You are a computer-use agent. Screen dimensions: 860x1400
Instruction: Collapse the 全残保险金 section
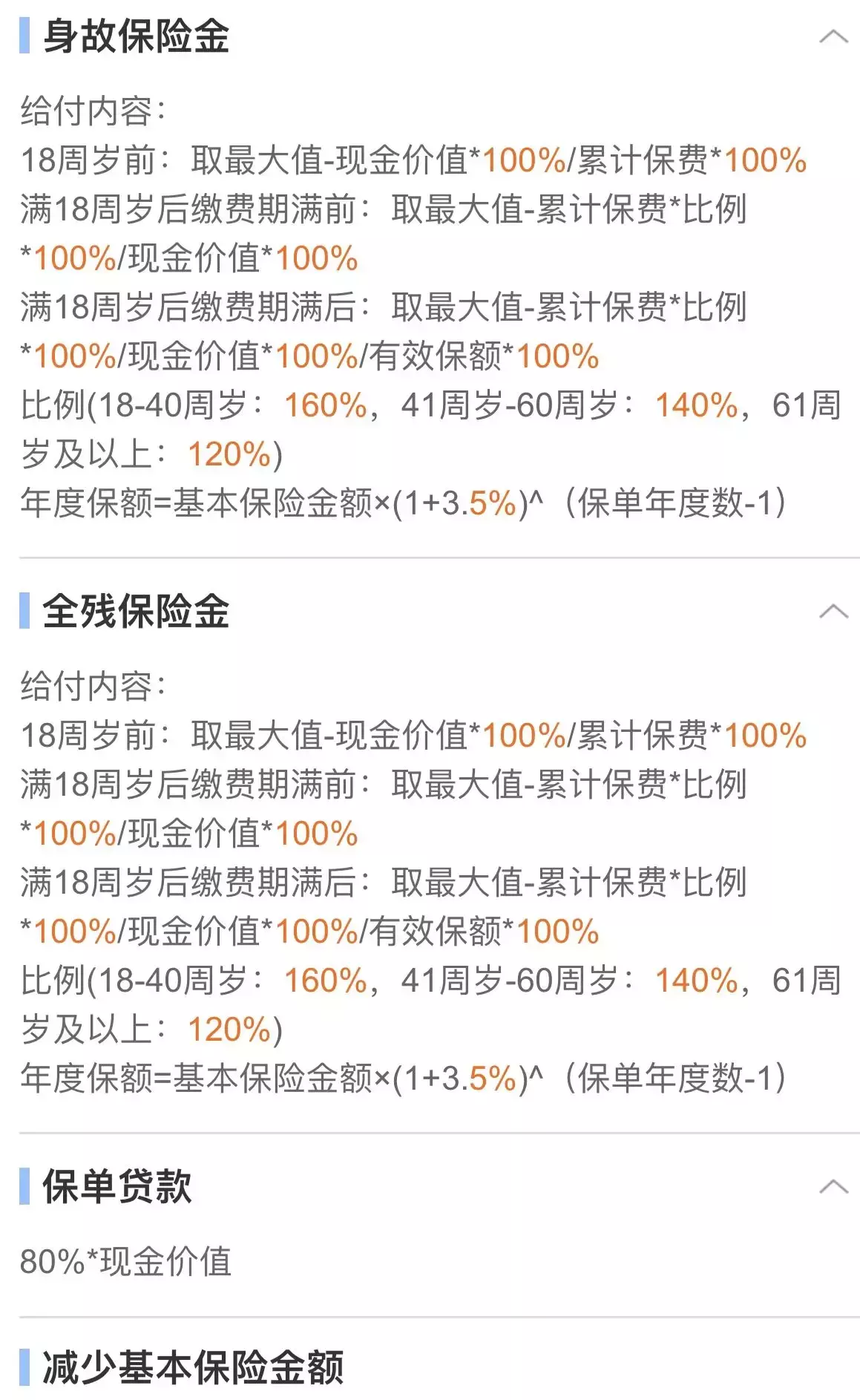(x=833, y=611)
